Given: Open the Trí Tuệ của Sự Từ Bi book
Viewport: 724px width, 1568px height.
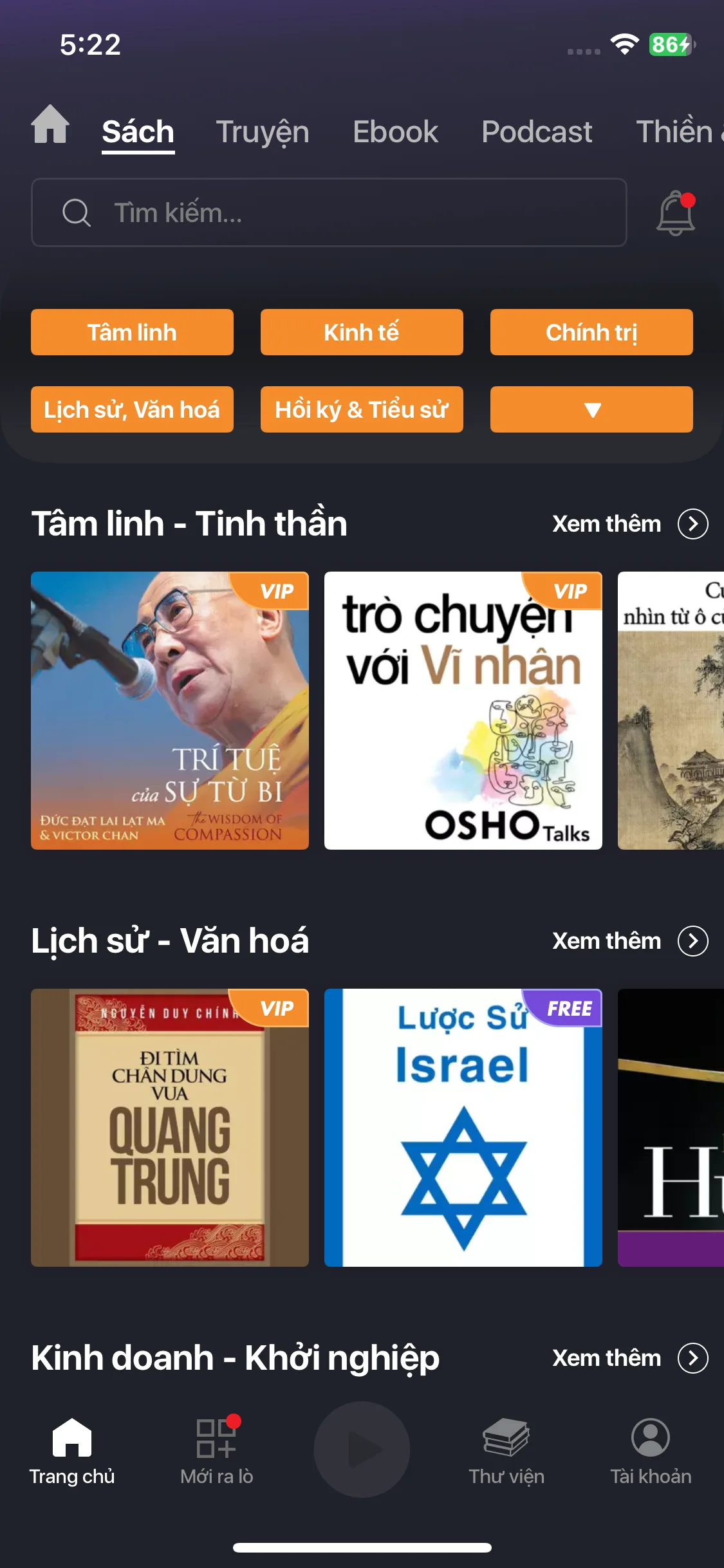Looking at the screenshot, I should point(170,711).
